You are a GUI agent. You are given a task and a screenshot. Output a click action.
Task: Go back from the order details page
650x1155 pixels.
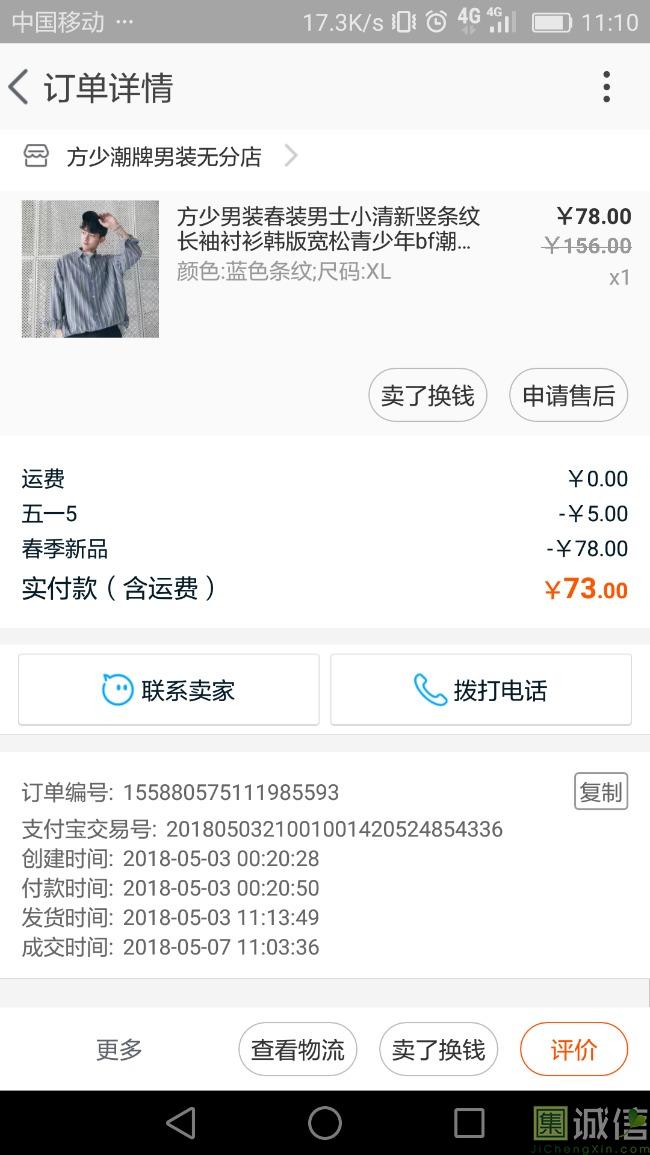click(x=20, y=88)
